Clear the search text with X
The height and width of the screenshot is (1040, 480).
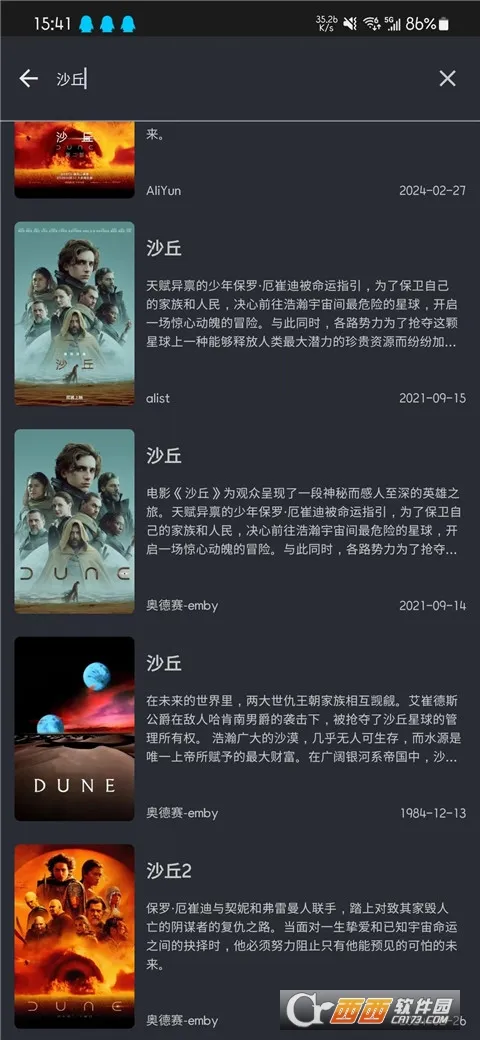pos(448,79)
